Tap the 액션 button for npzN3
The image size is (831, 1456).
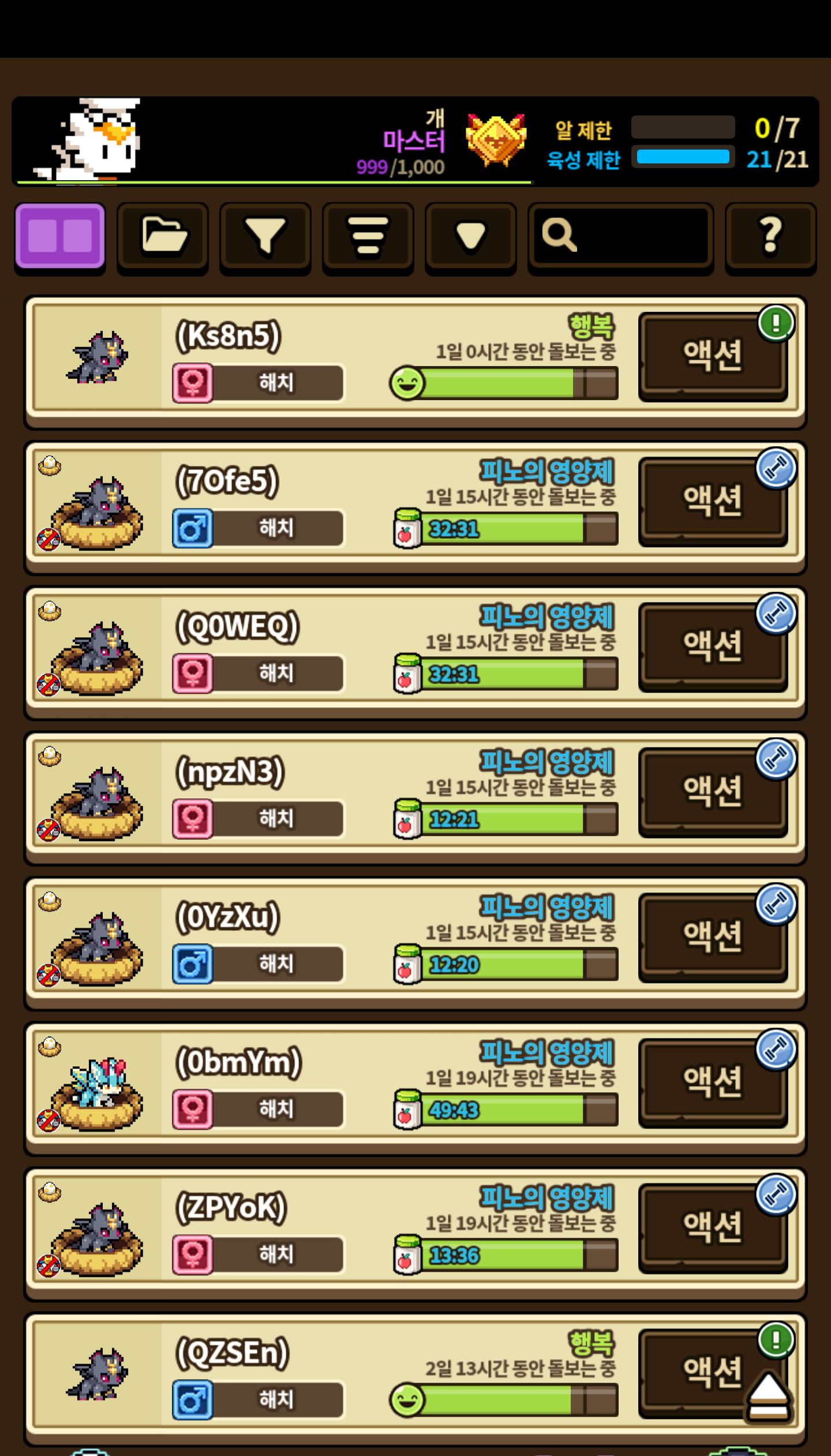[713, 793]
